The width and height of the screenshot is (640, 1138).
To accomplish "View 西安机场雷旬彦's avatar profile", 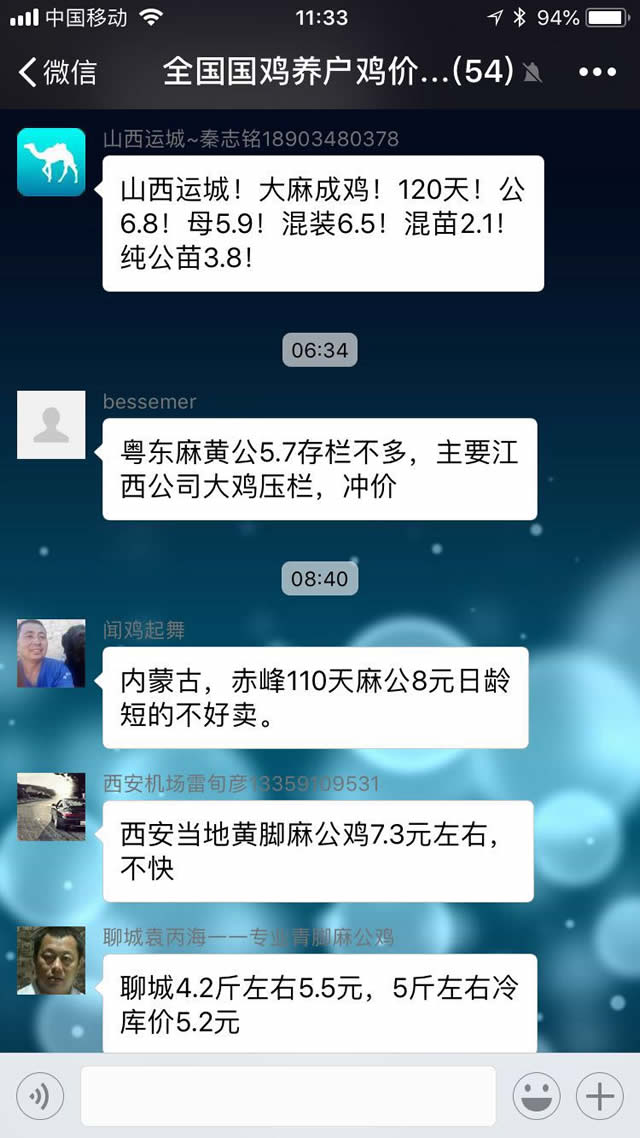I will pos(51,806).
